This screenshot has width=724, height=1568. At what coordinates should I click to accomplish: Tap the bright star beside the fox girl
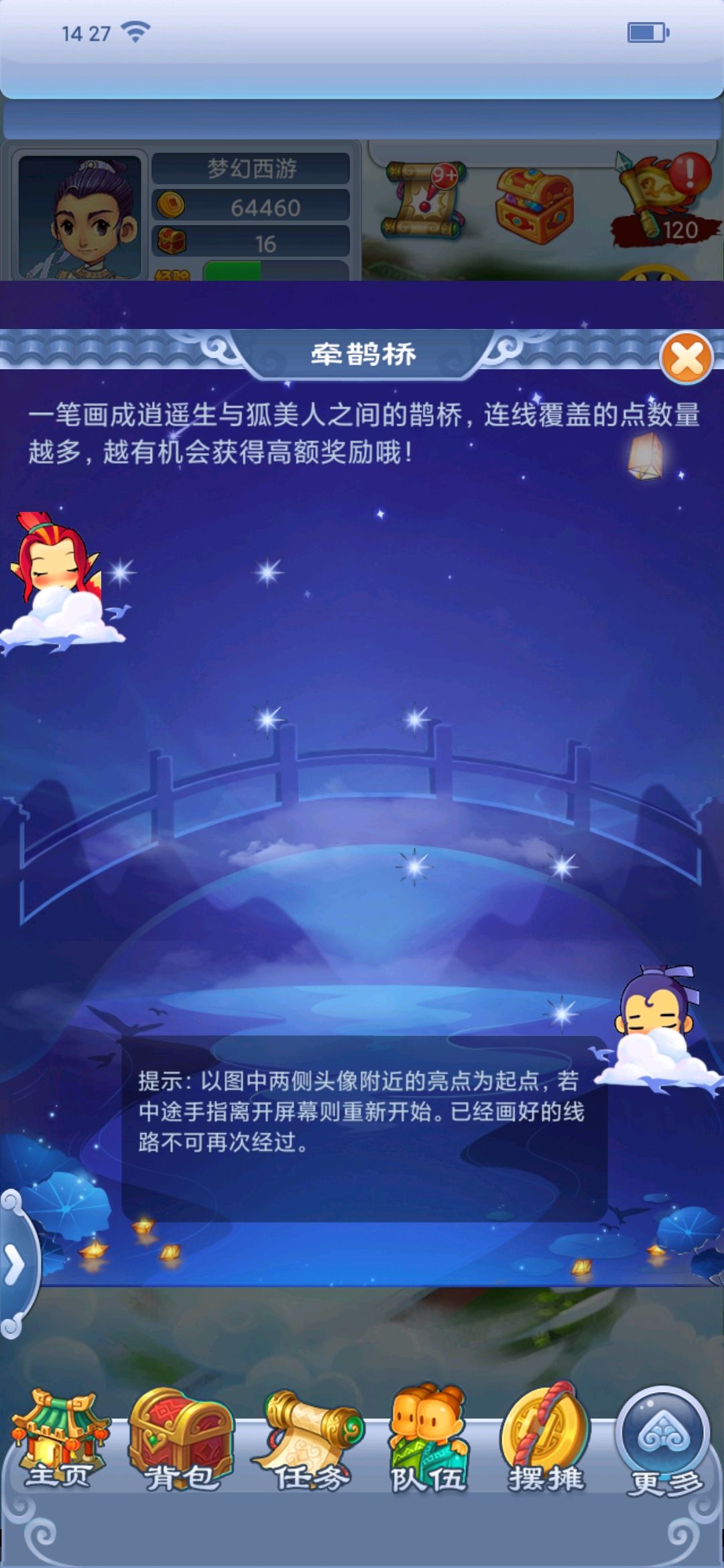(121, 573)
